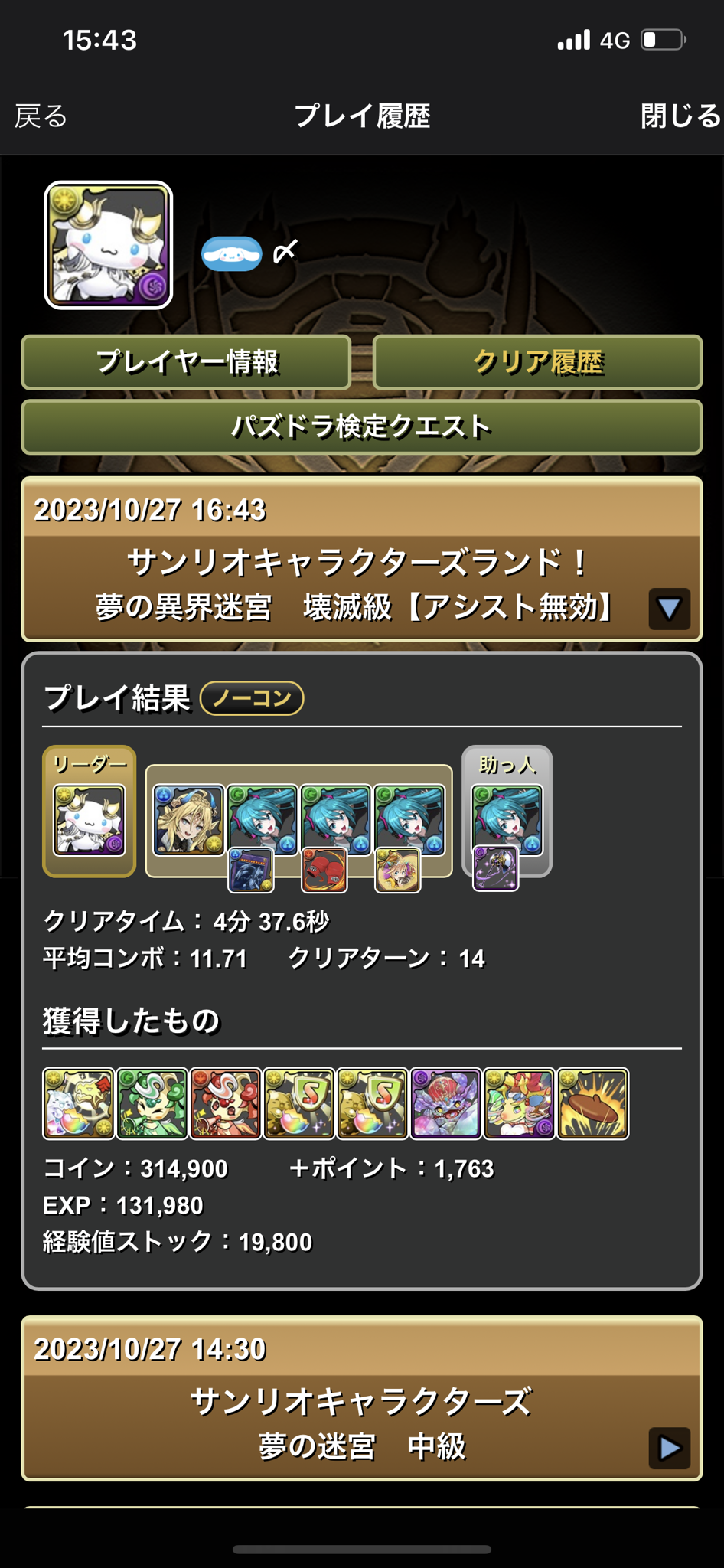Tap the player's Cinnamoroll avatar icon

[x=109, y=245]
